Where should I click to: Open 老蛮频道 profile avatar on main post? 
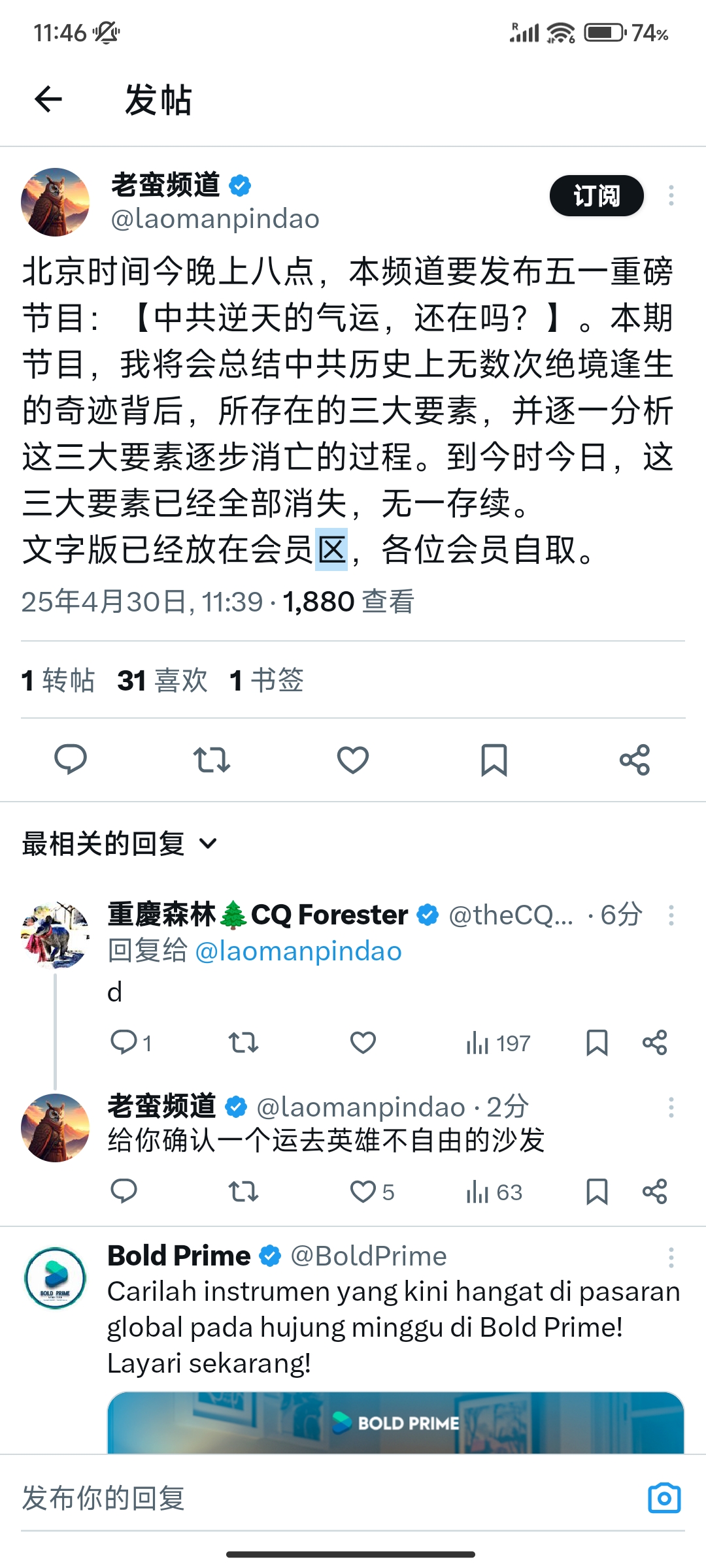point(55,202)
